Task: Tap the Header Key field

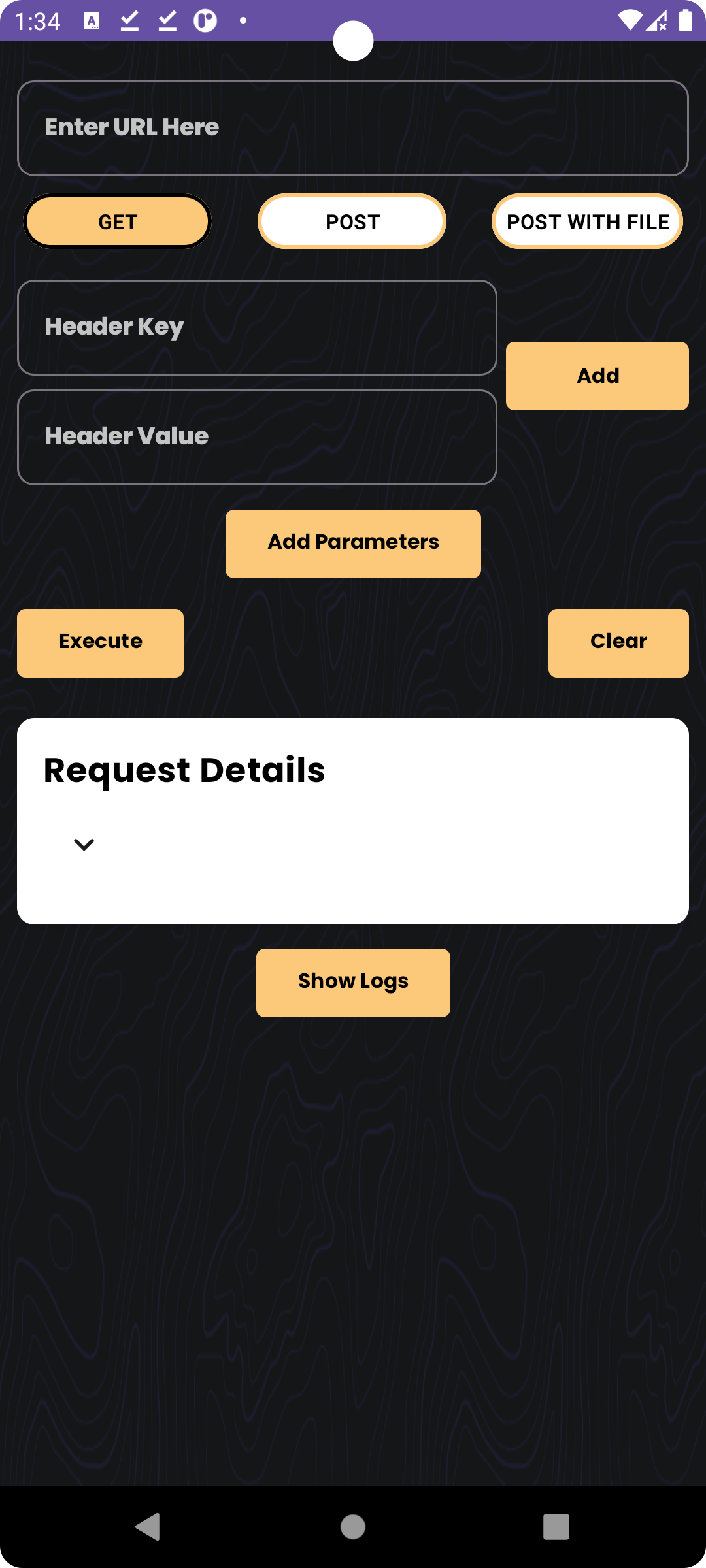Action: click(257, 327)
